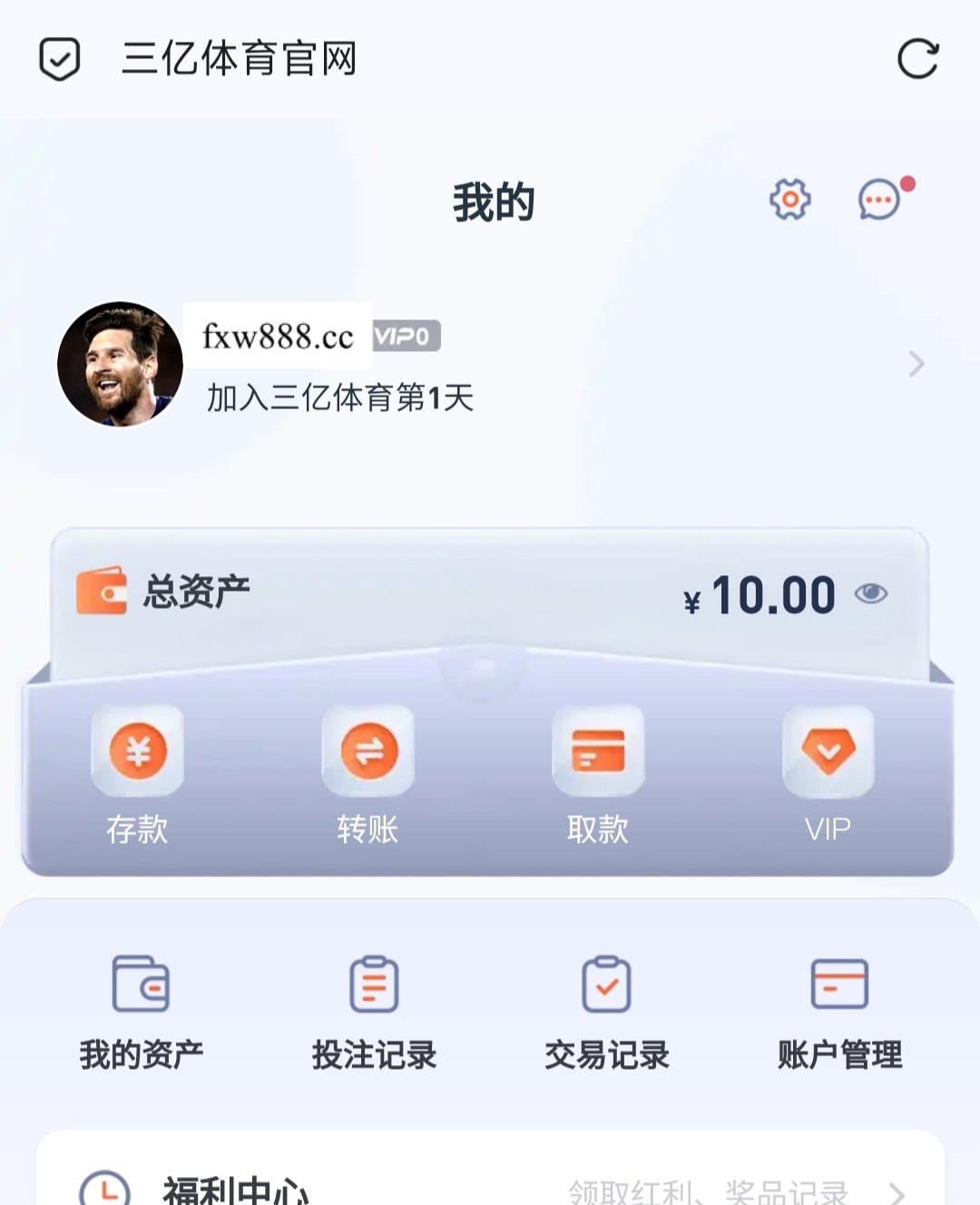Open the fxw888.cc profile details

tap(916, 364)
